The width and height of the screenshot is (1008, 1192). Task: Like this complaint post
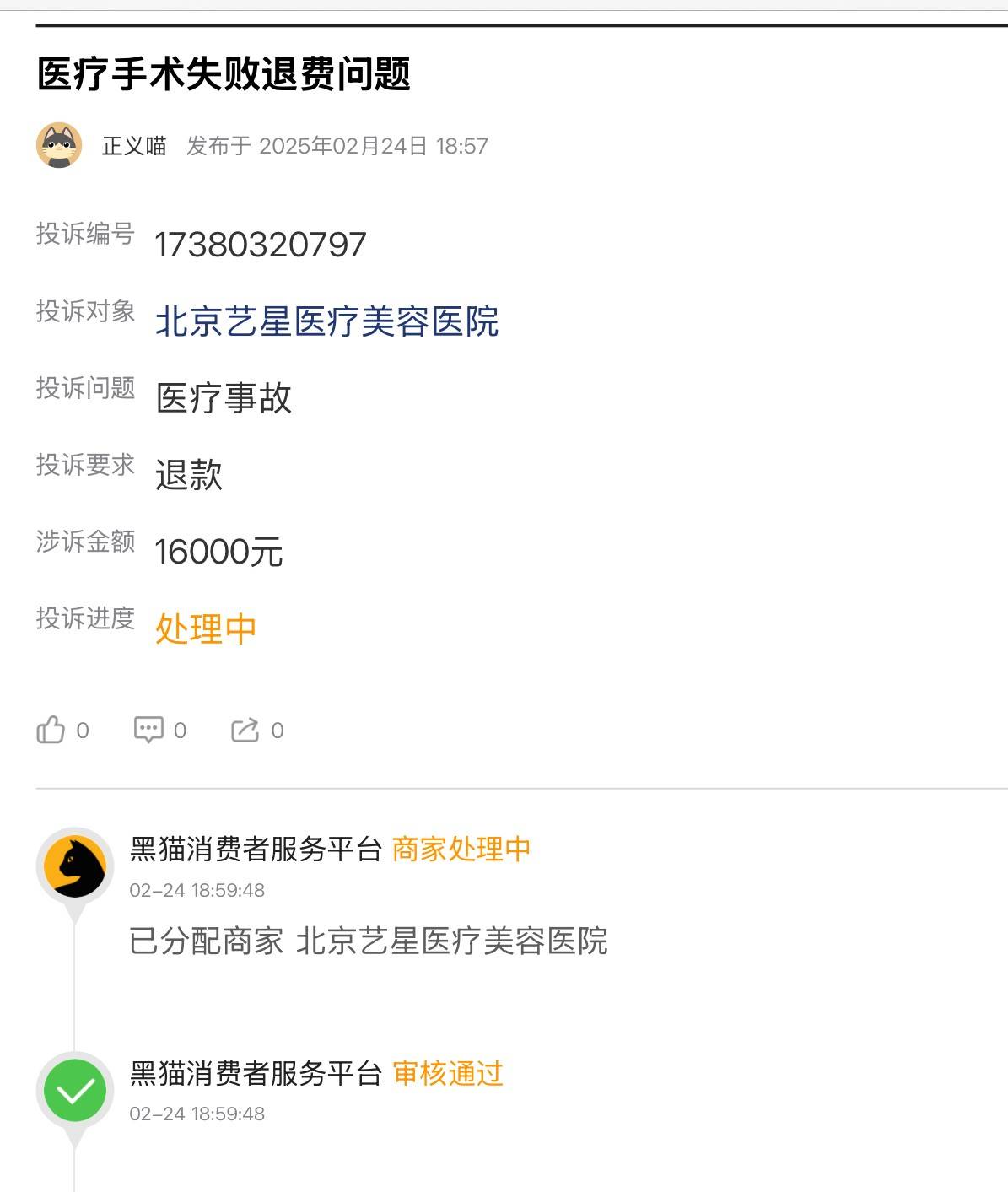point(51,730)
